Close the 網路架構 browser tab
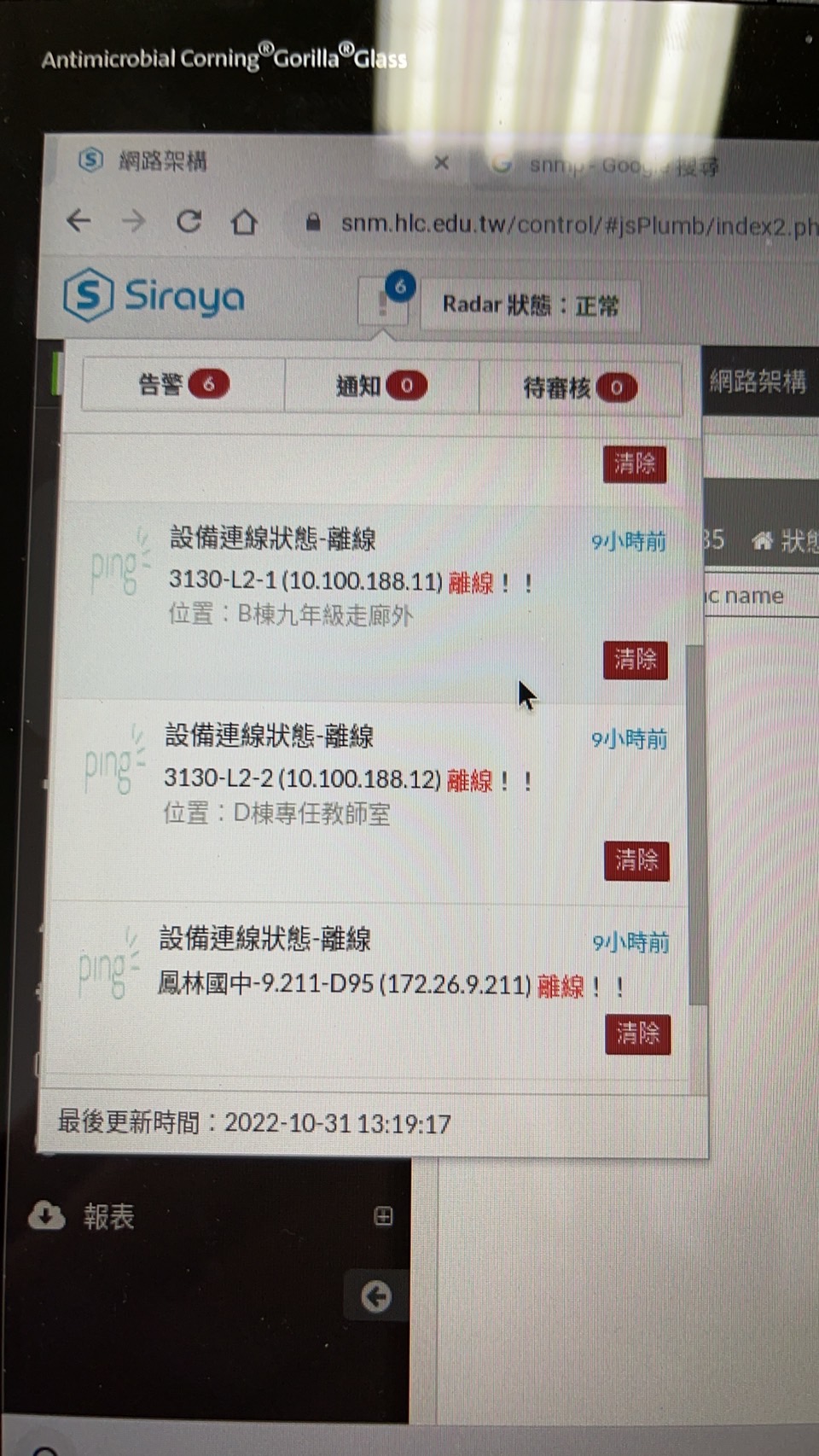The height and width of the screenshot is (1456, 819). click(x=441, y=162)
